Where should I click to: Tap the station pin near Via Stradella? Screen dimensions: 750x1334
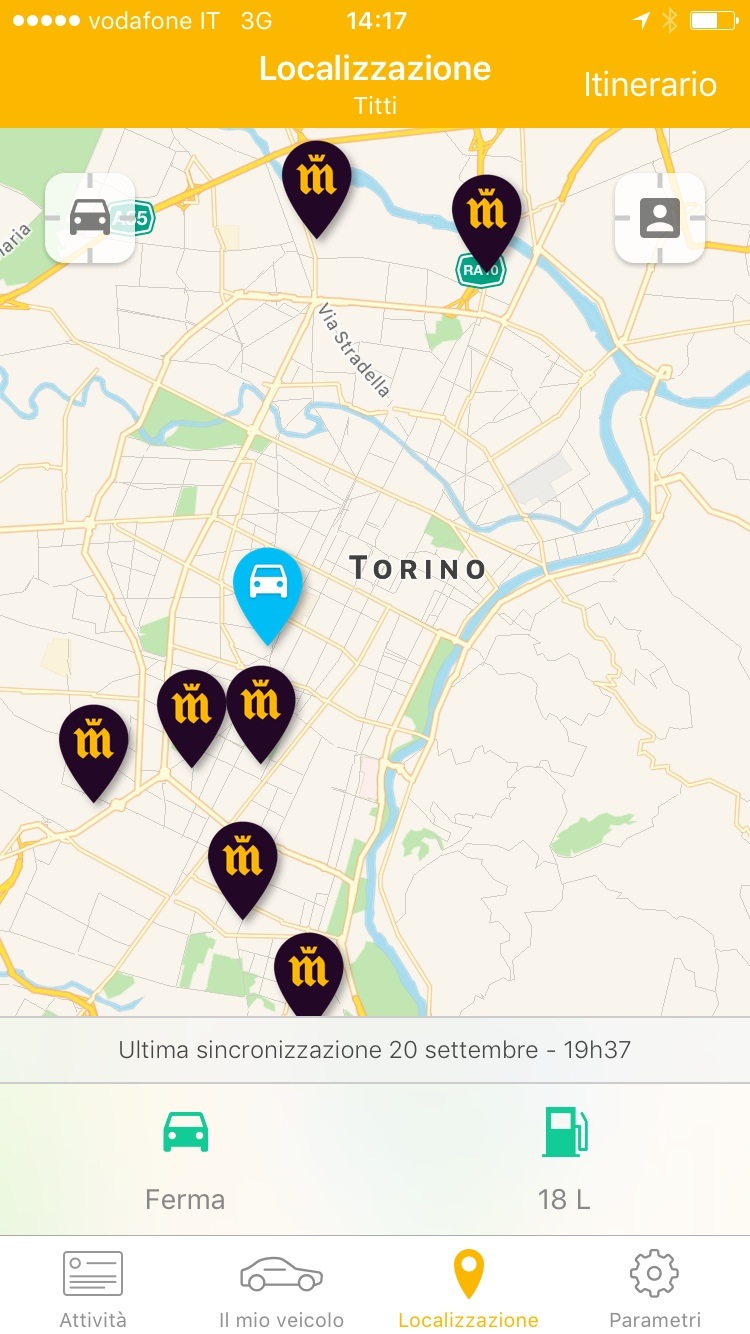[x=317, y=190]
